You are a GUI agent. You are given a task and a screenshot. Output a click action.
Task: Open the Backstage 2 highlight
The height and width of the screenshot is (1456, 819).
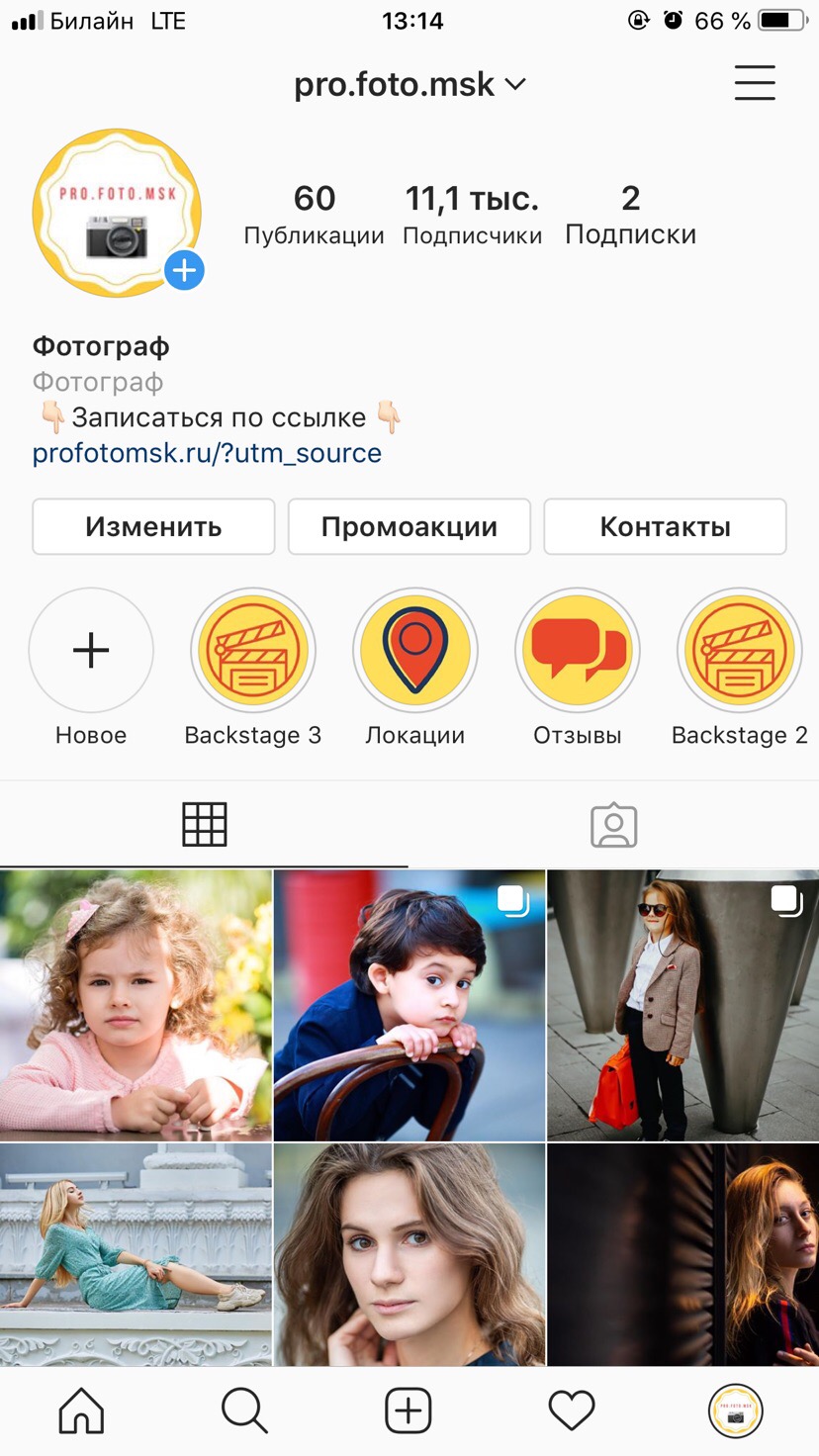tap(739, 651)
